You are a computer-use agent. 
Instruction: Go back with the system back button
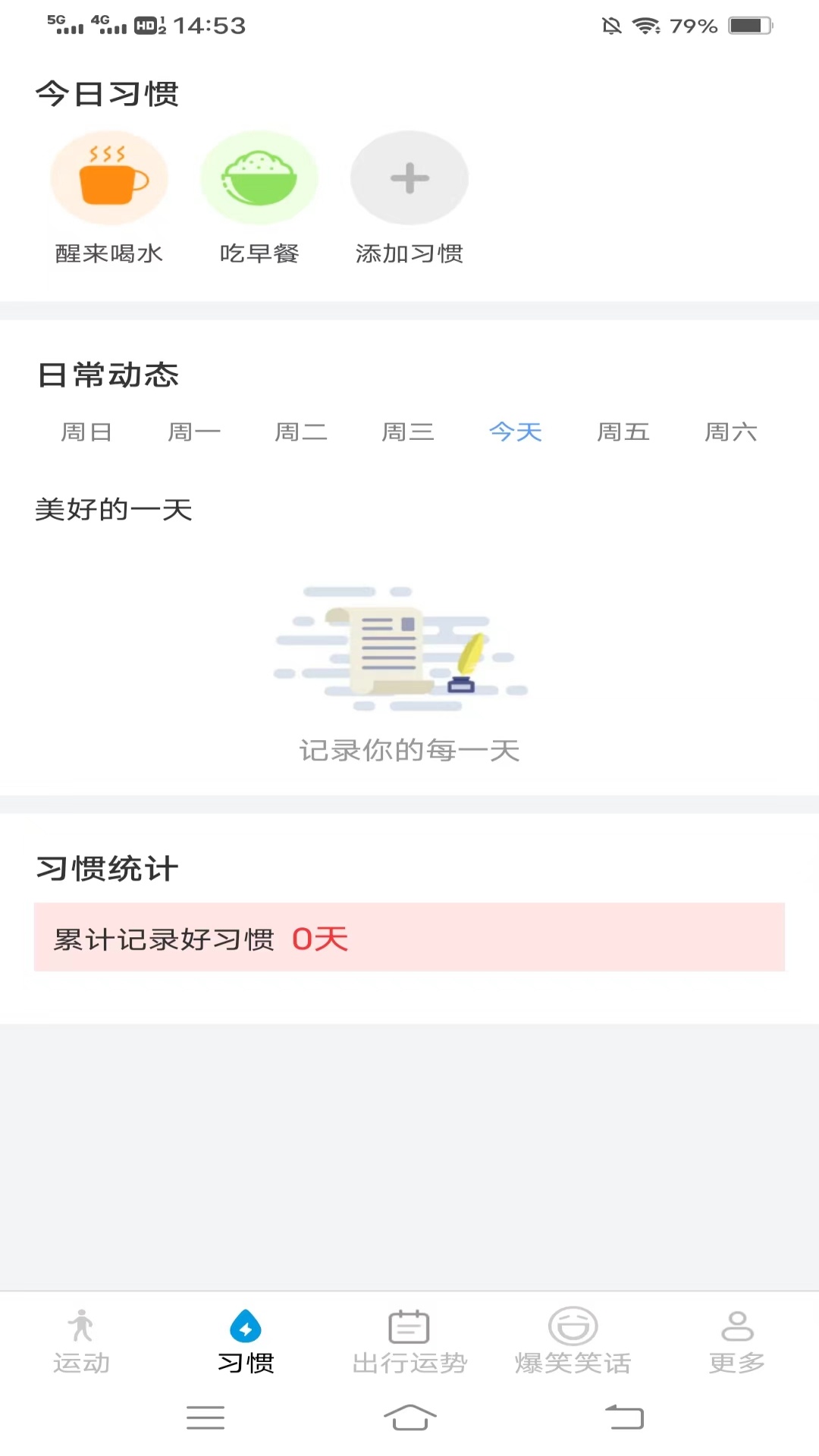[x=624, y=1417]
